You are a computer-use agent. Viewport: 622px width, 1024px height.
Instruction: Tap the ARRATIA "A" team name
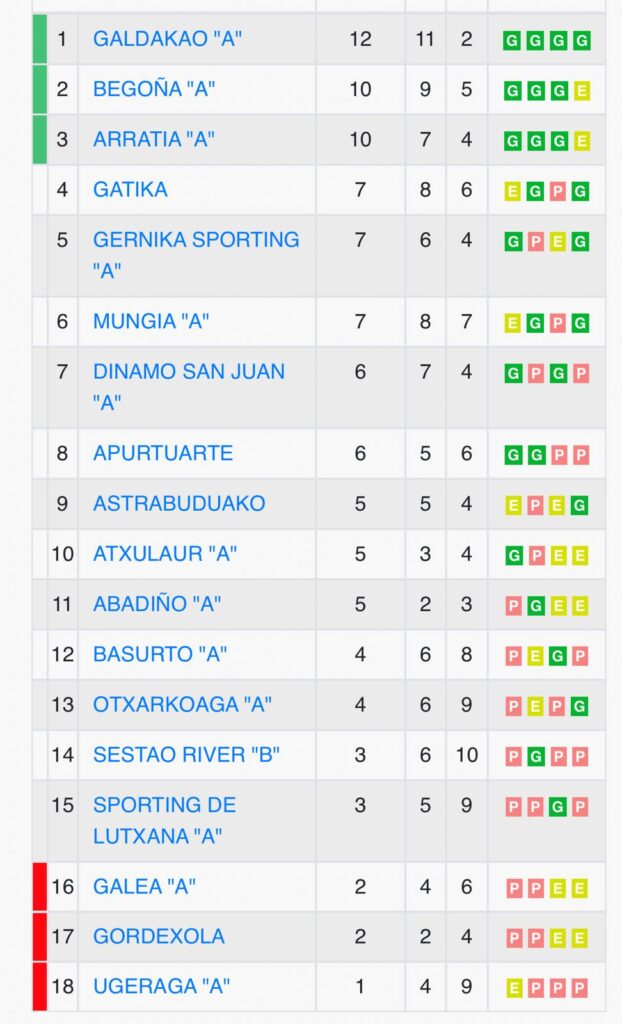click(154, 139)
